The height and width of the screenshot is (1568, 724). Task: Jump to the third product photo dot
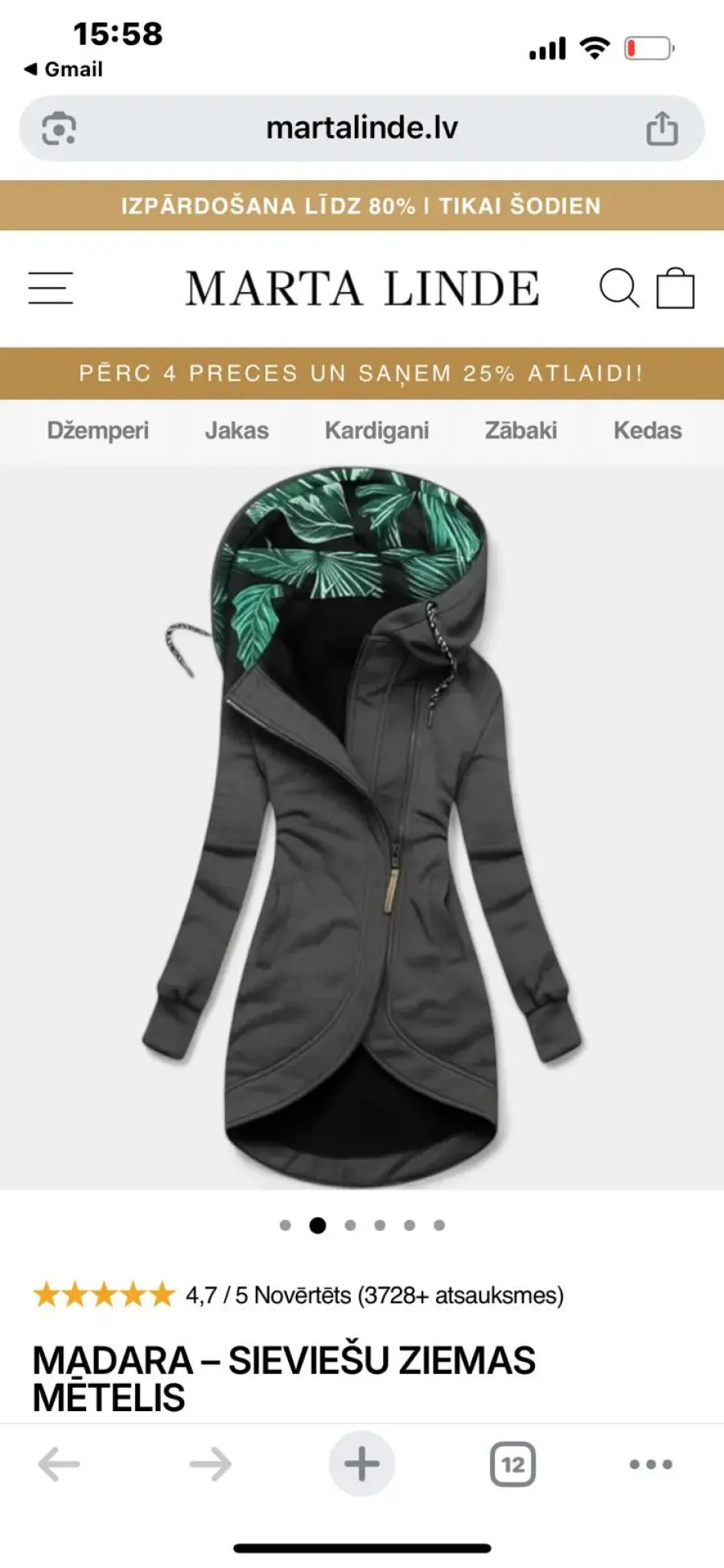coord(350,1225)
